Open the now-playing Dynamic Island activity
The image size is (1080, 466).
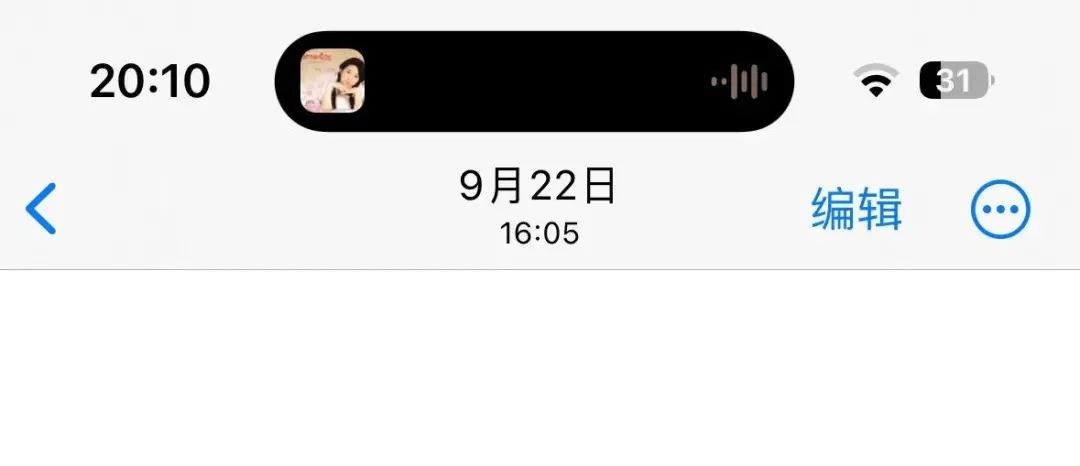click(534, 81)
